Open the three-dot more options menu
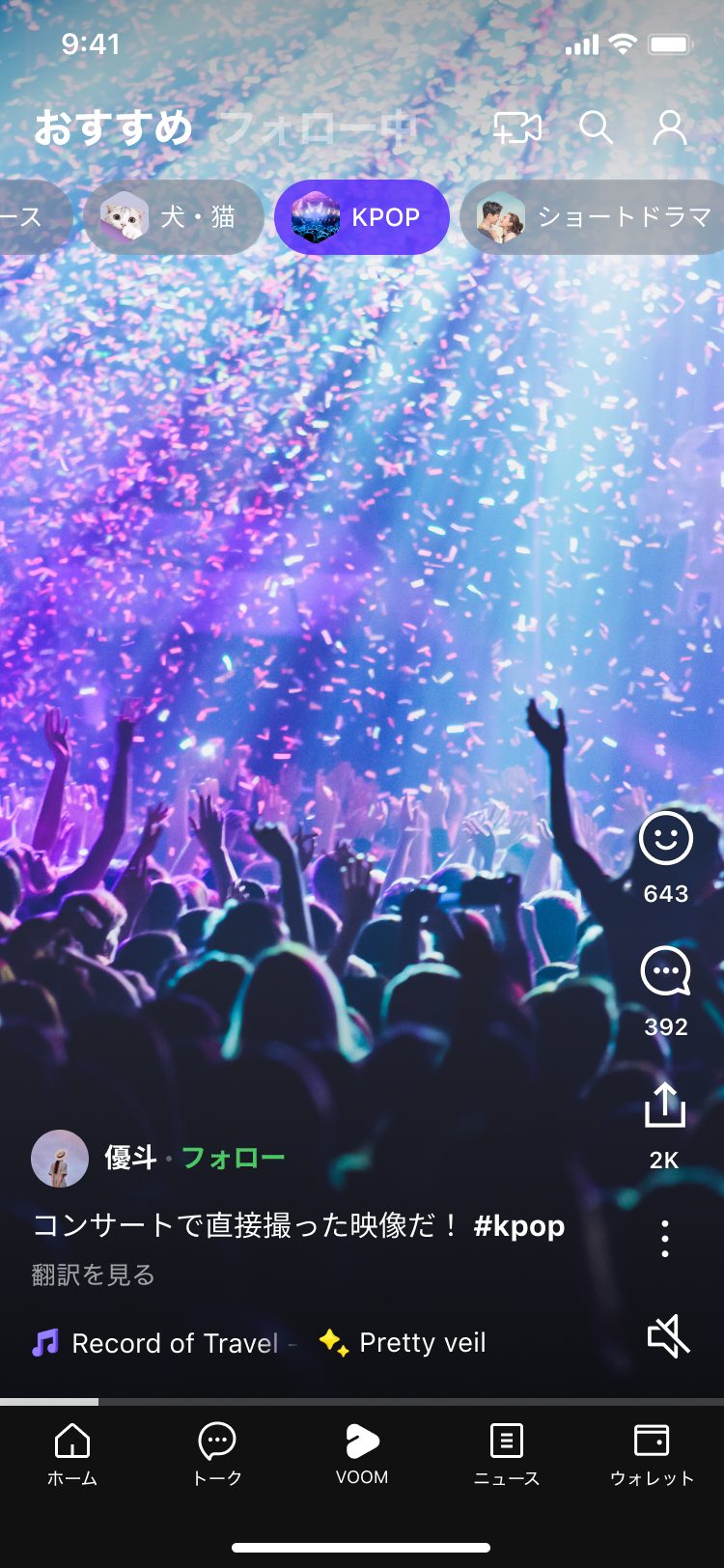 tap(665, 1238)
